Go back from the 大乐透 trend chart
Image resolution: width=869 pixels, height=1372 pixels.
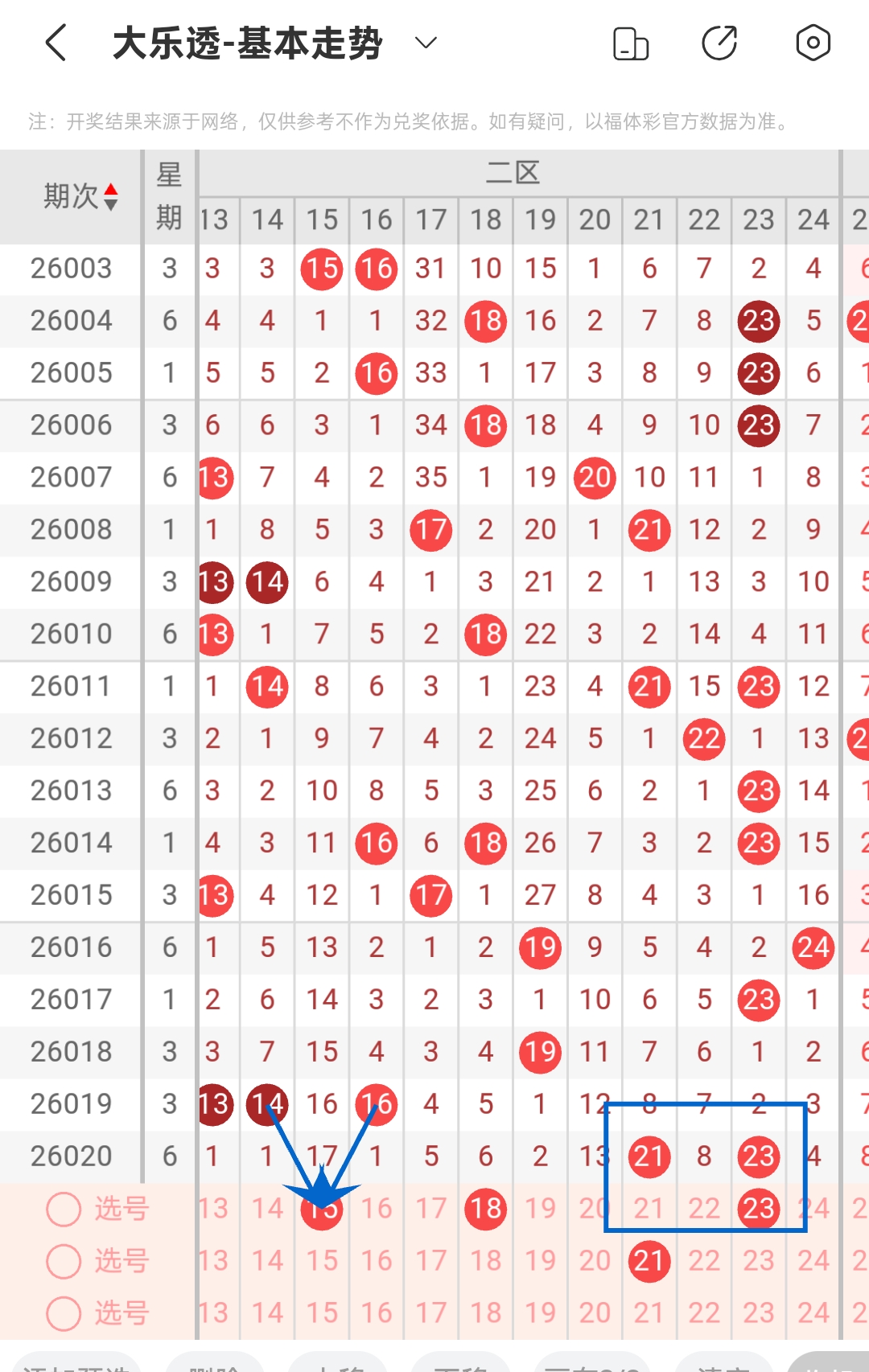55,43
